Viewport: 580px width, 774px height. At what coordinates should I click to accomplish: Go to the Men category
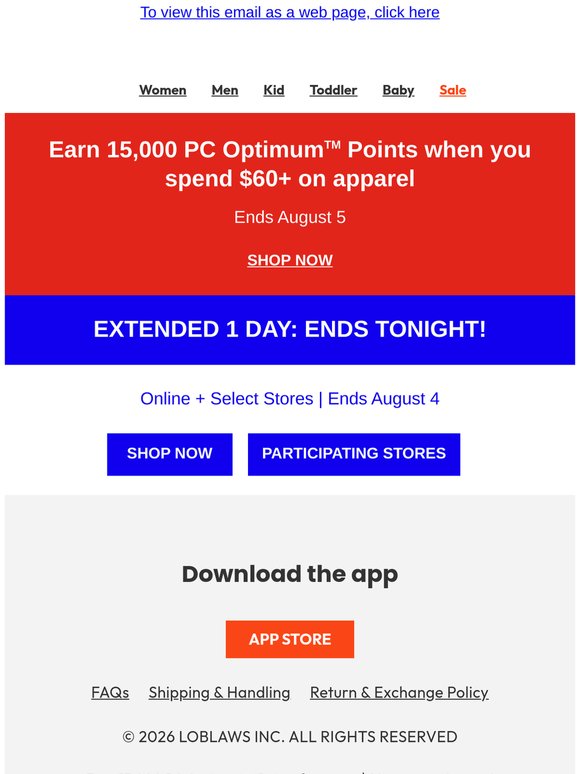pos(225,90)
